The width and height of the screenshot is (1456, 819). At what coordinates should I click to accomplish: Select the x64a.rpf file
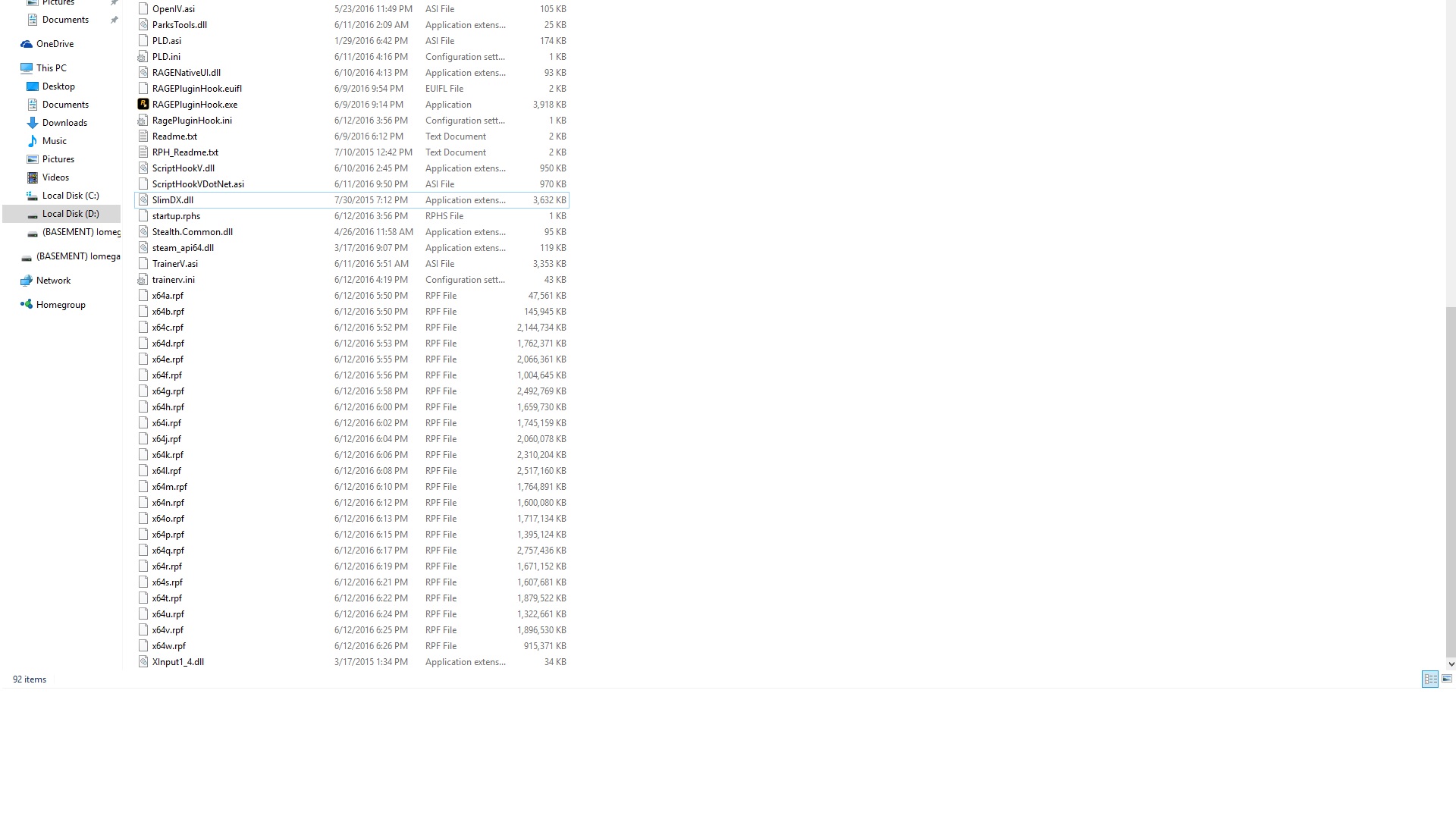tap(168, 296)
